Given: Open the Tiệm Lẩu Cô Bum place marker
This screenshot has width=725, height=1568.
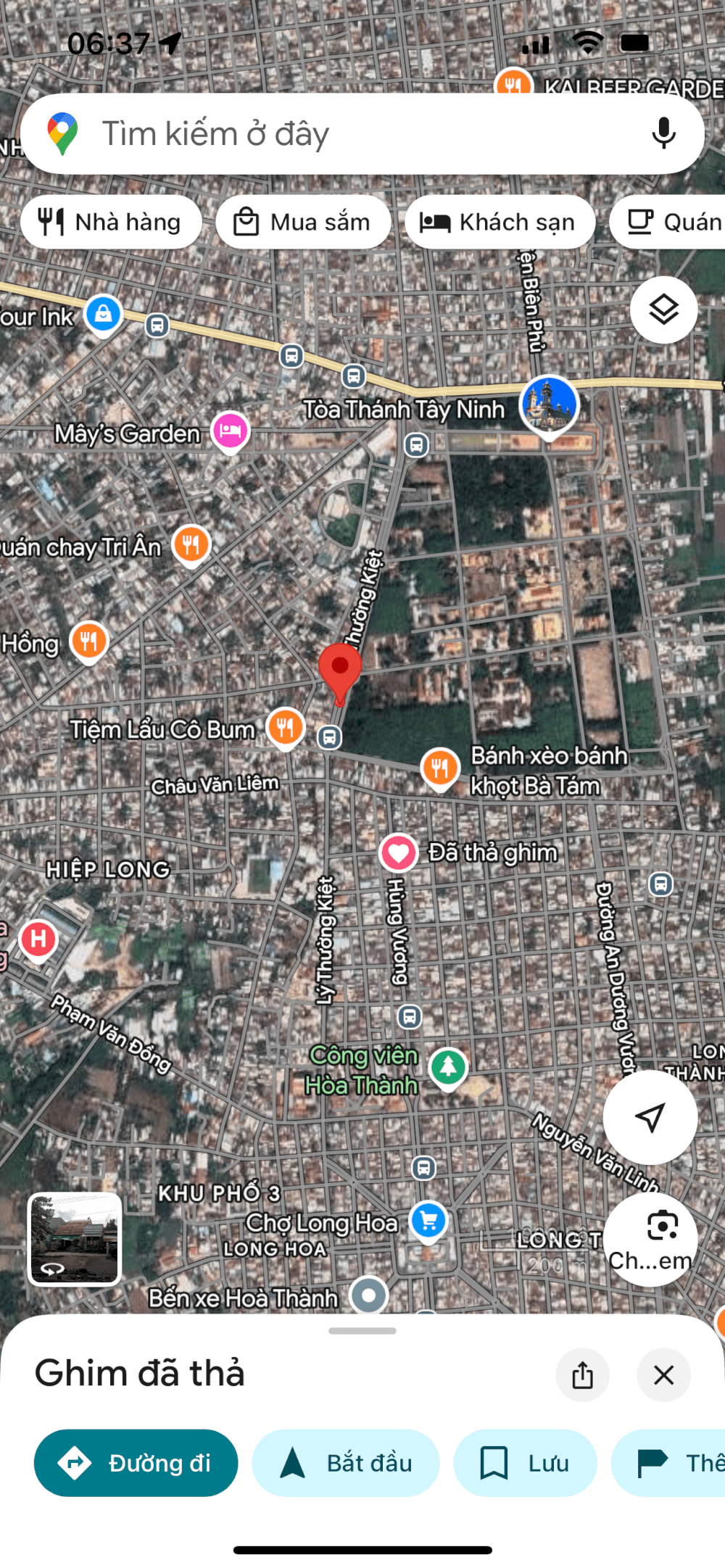Looking at the screenshot, I should pos(286,726).
